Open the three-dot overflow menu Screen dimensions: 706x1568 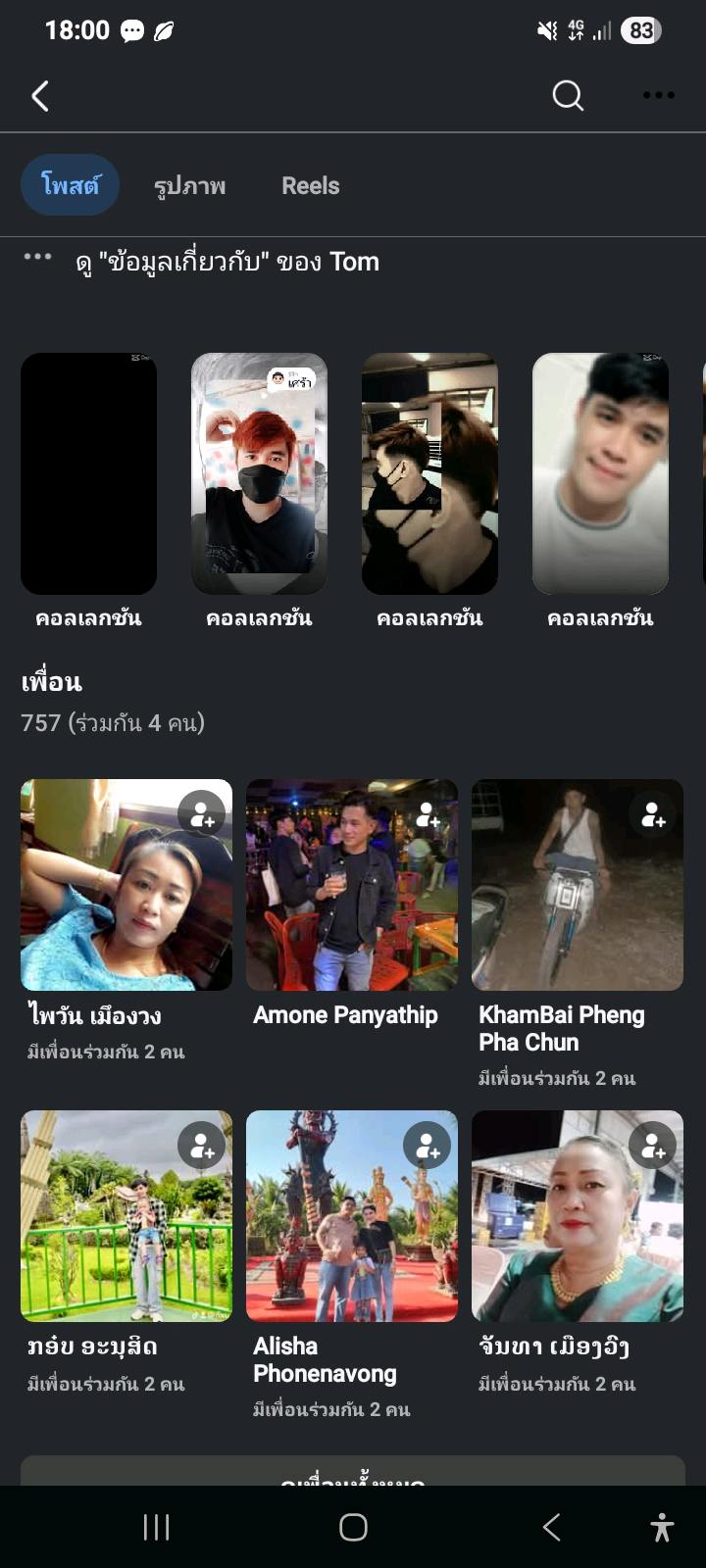coord(658,96)
